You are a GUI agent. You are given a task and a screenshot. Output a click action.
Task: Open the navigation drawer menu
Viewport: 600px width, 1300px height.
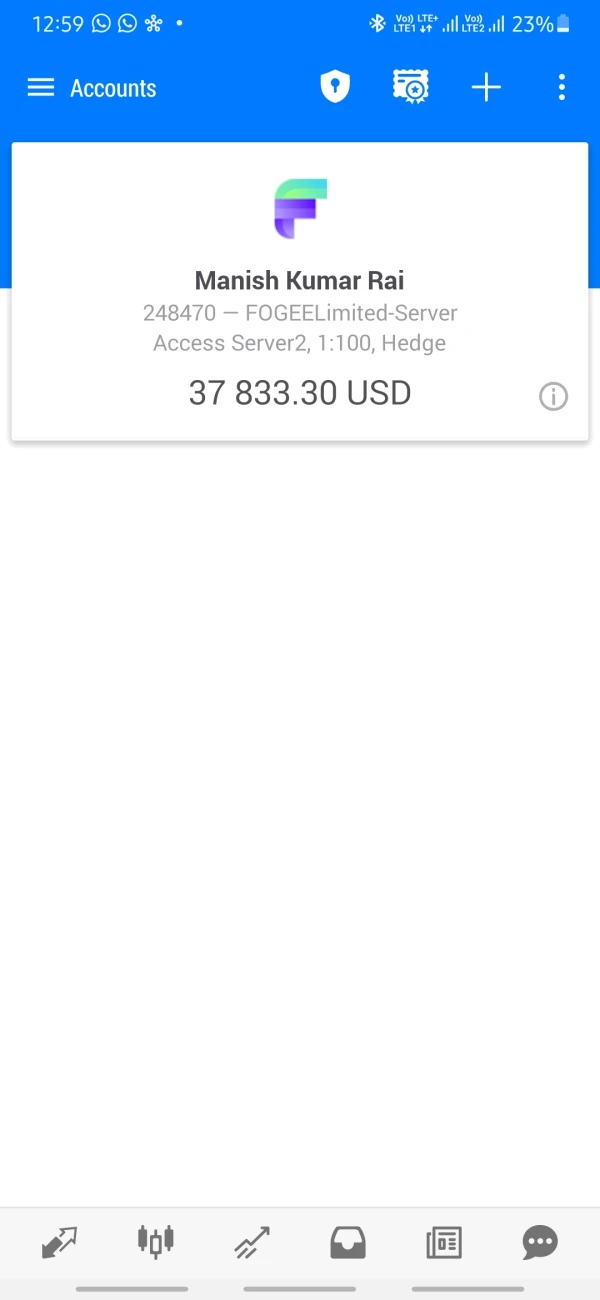(x=40, y=88)
